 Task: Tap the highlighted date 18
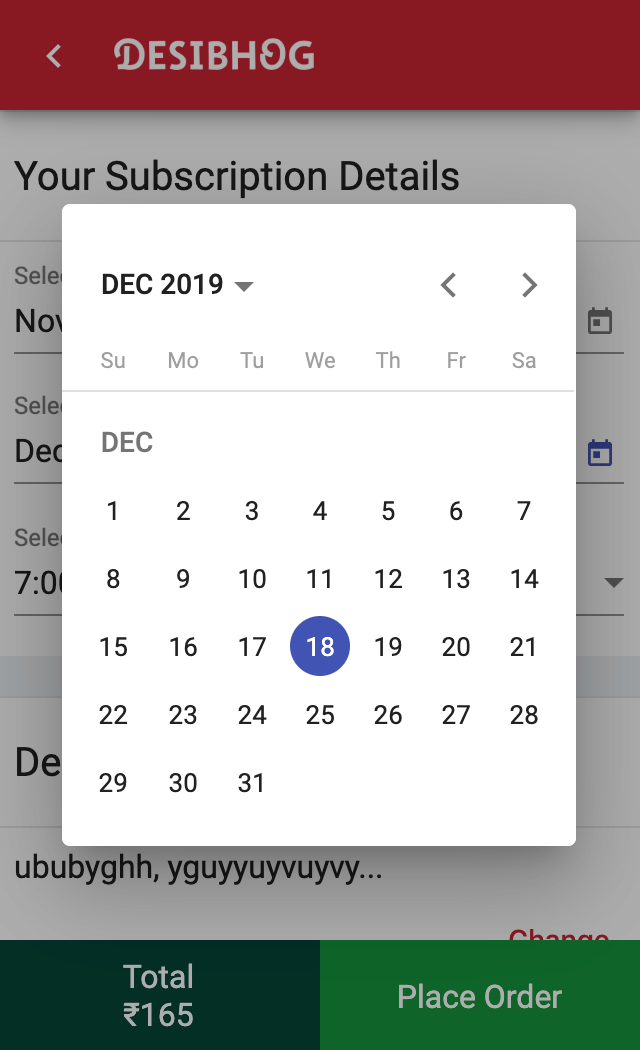[x=320, y=646]
